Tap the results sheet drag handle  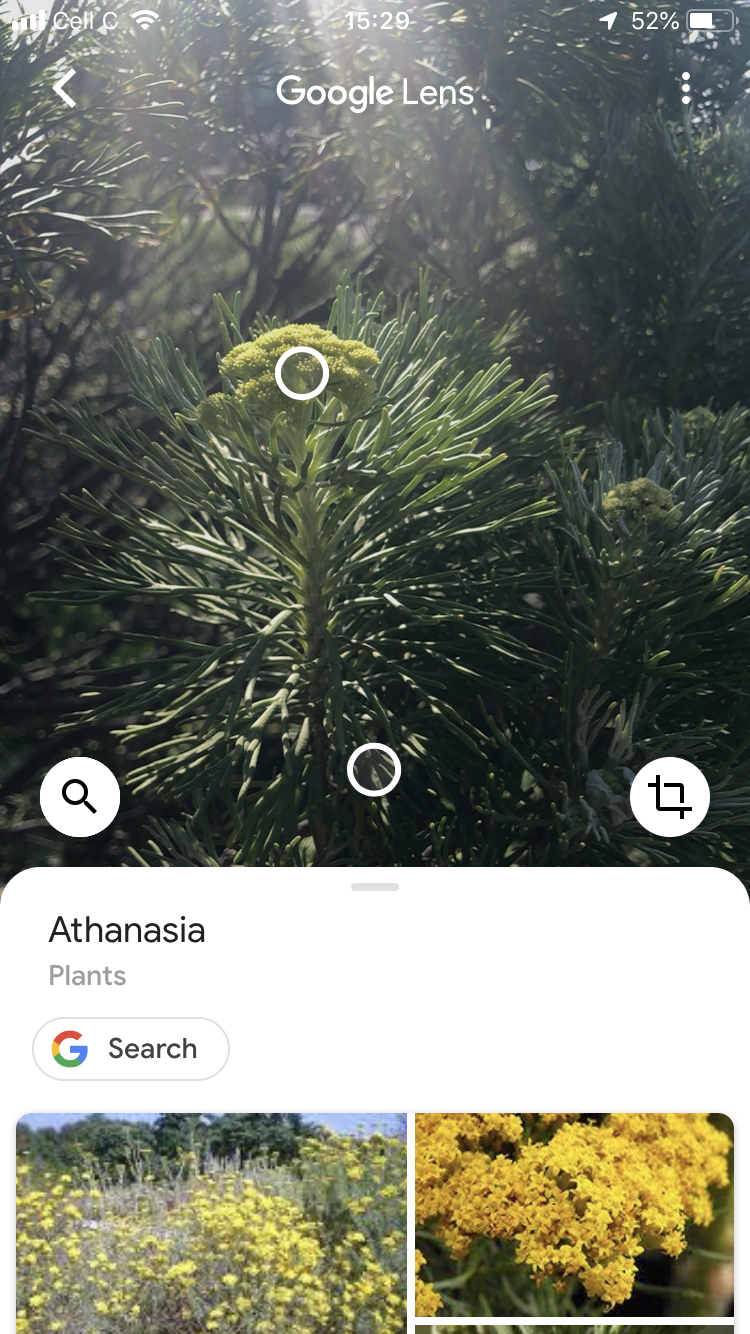pos(375,887)
